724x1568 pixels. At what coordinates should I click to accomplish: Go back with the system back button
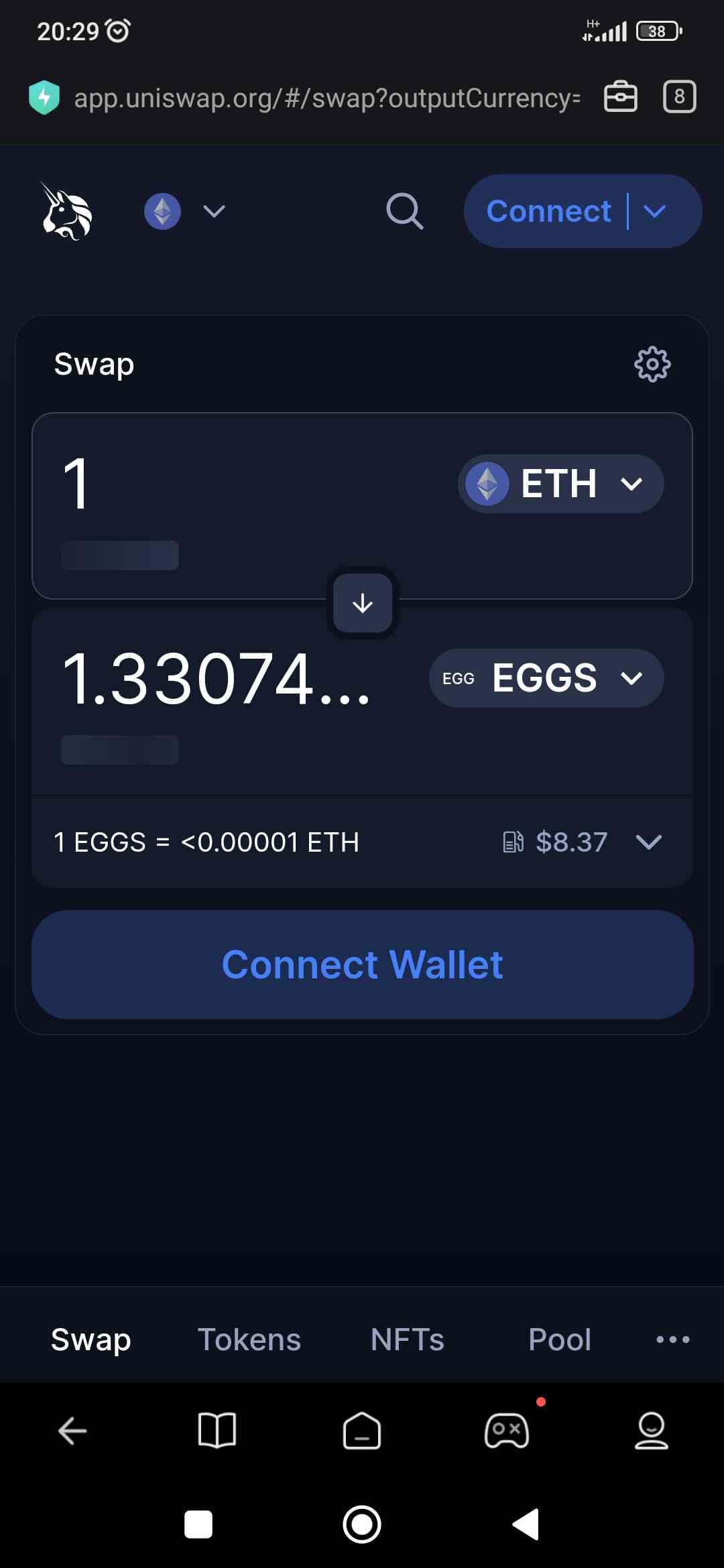(526, 1524)
